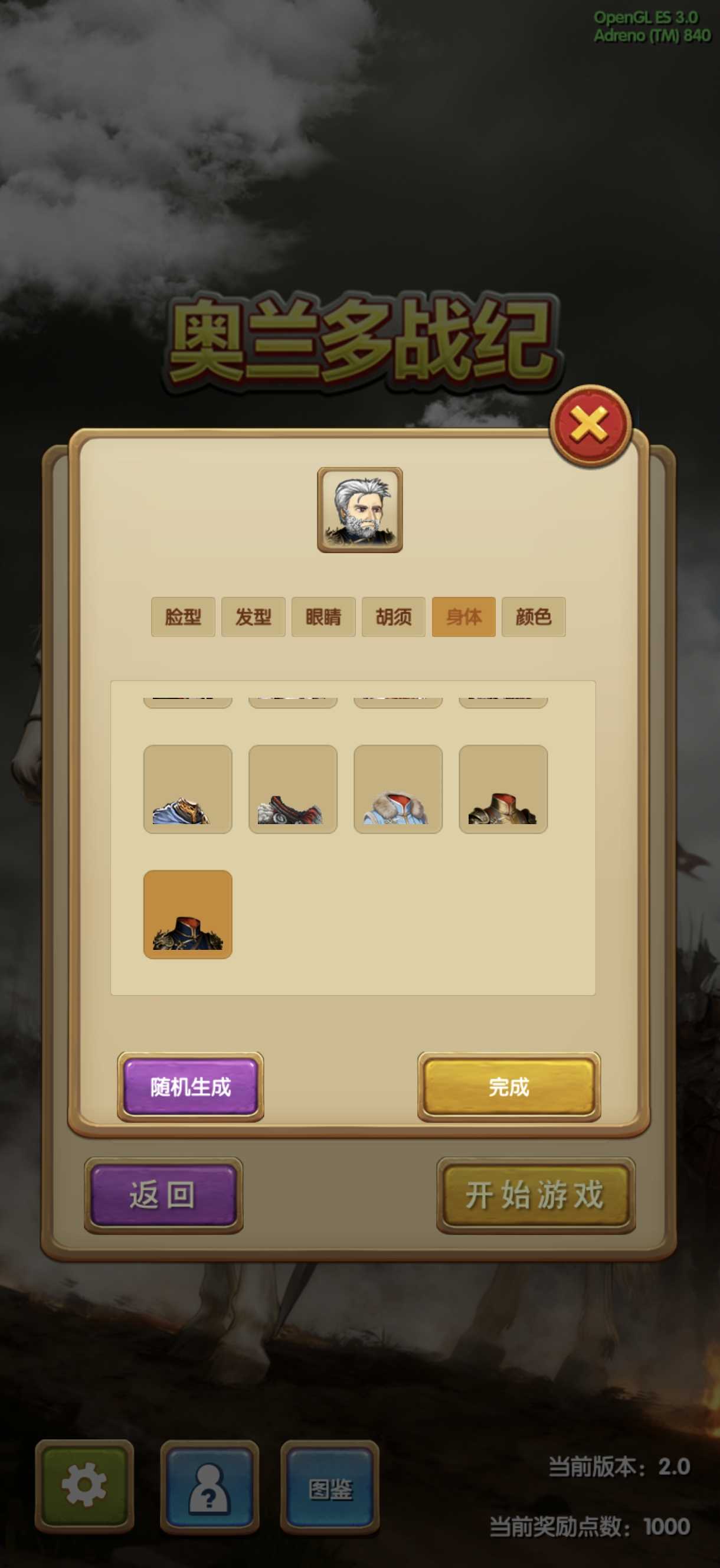The width and height of the screenshot is (720, 1568).
Task: Open the 图鉴 encyclopedia
Action: click(x=330, y=1487)
